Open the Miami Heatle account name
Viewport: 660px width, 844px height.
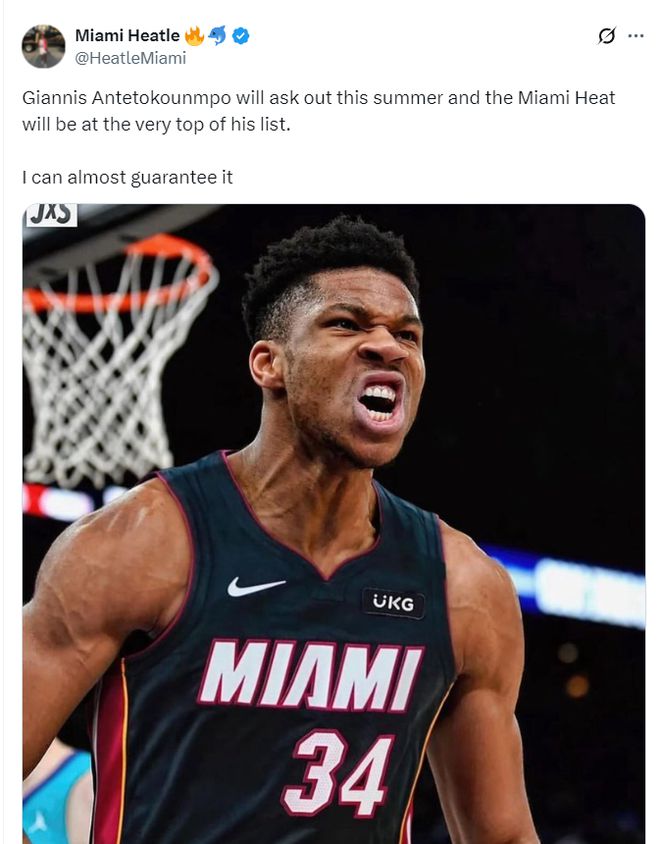(x=127, y=36)
